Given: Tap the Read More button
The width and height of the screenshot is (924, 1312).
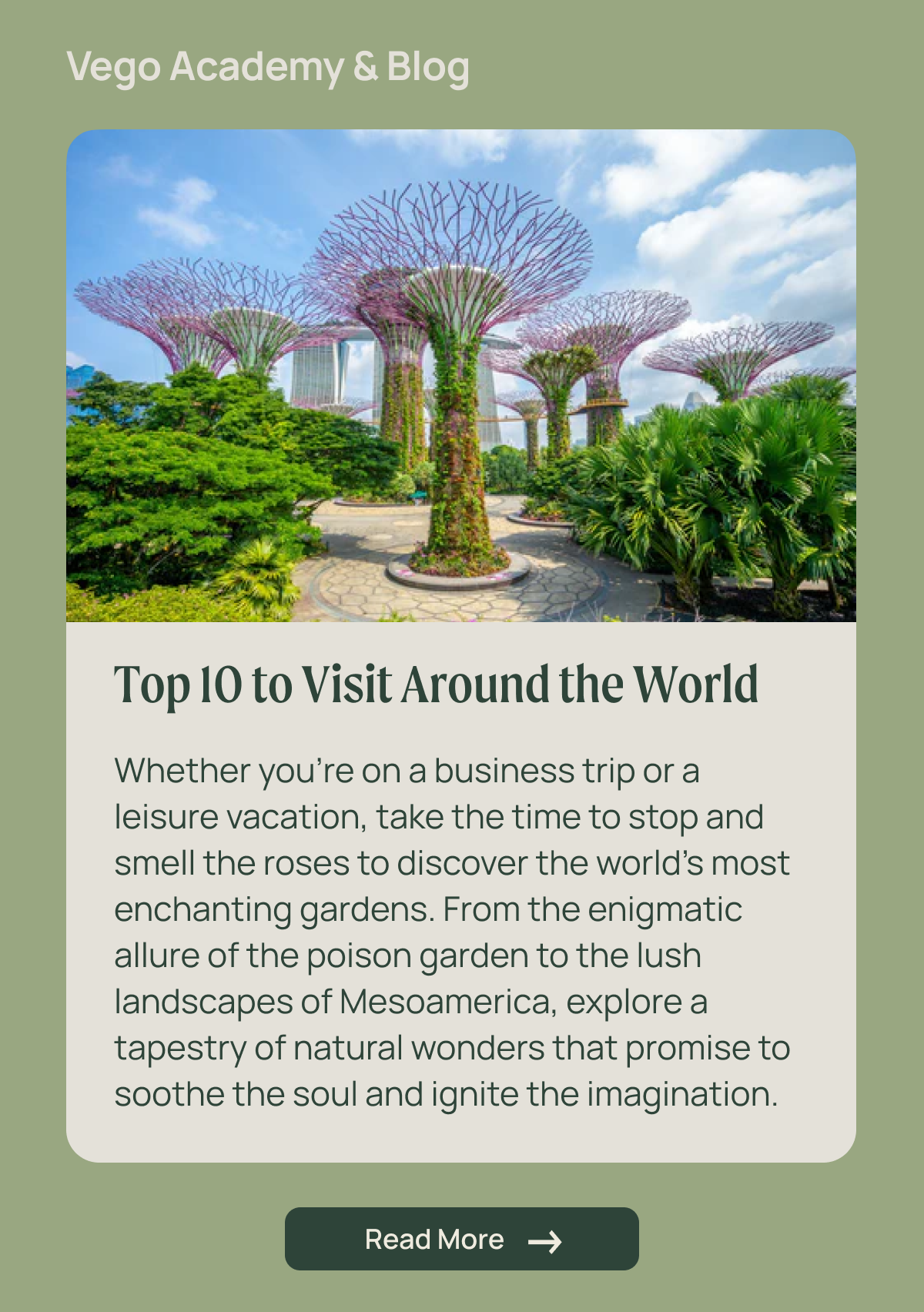Looking at the screenshot, I should pyautogui.click(x=461, y=1239).
